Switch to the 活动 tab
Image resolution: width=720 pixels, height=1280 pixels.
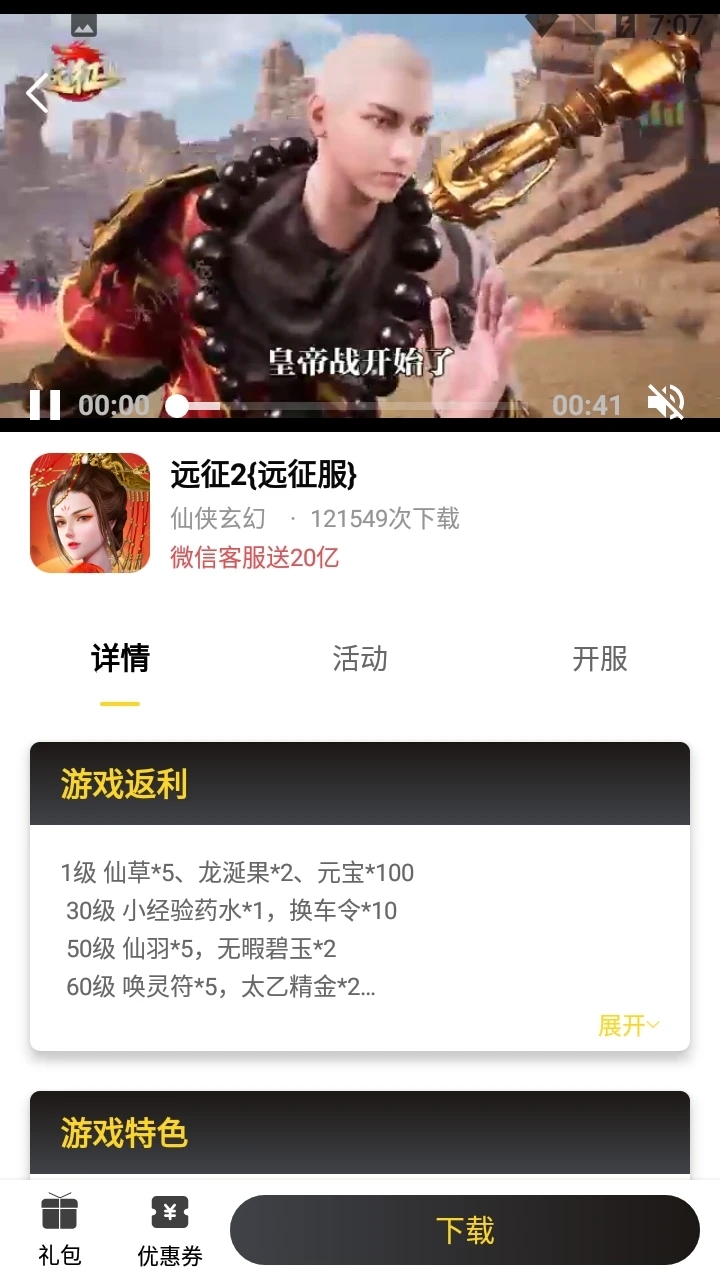coord(360,659)
